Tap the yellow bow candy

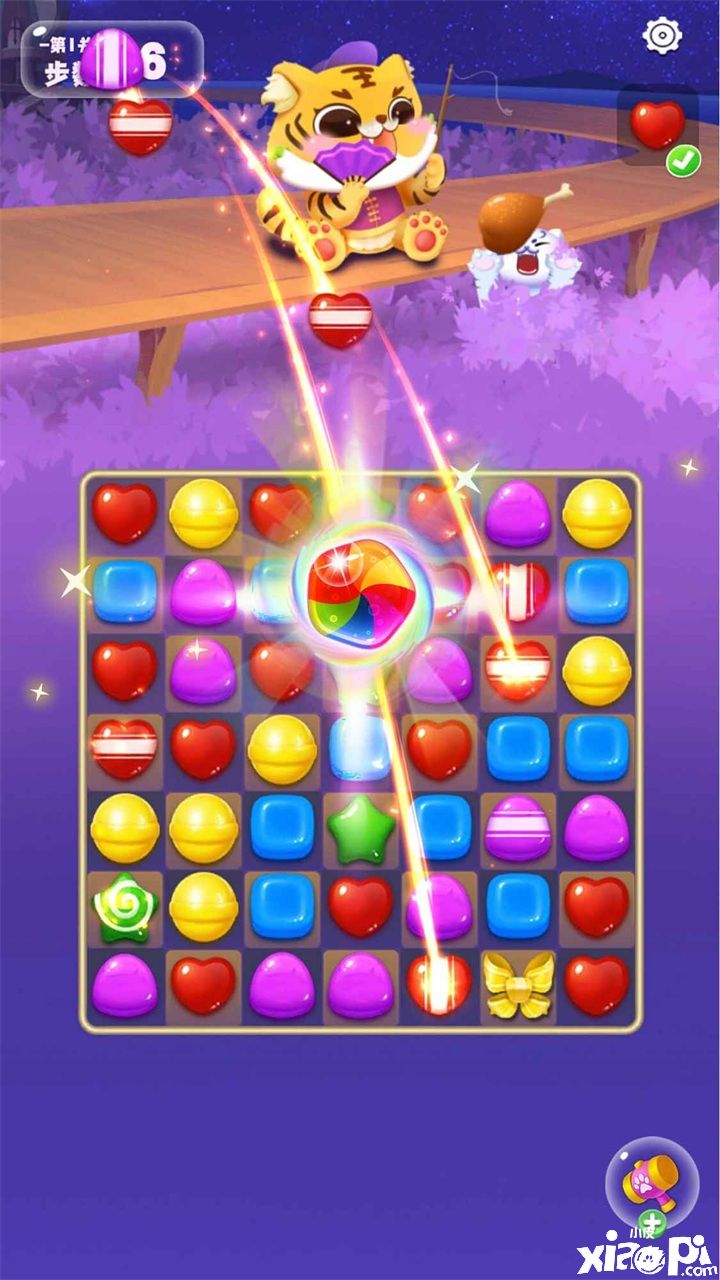pyautogui.click(x=518, y=984)
